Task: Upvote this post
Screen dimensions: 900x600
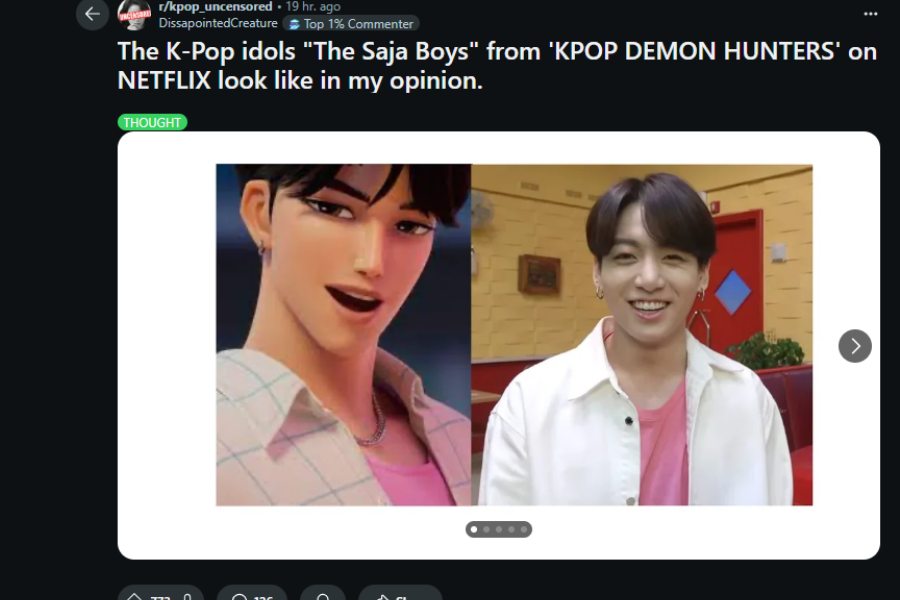Action: (133, 597)
